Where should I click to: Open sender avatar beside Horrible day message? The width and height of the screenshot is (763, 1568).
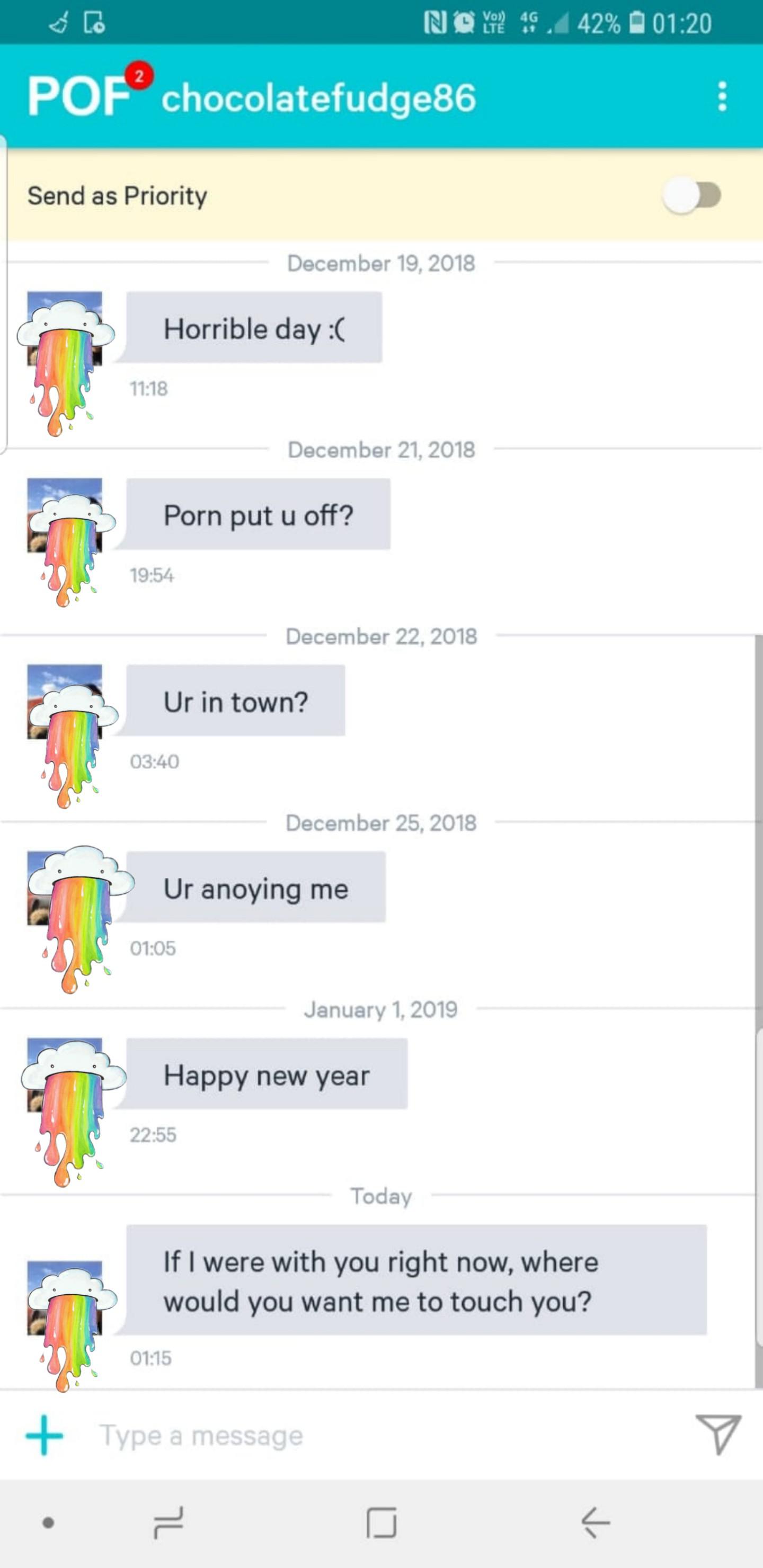pos(65,362)
